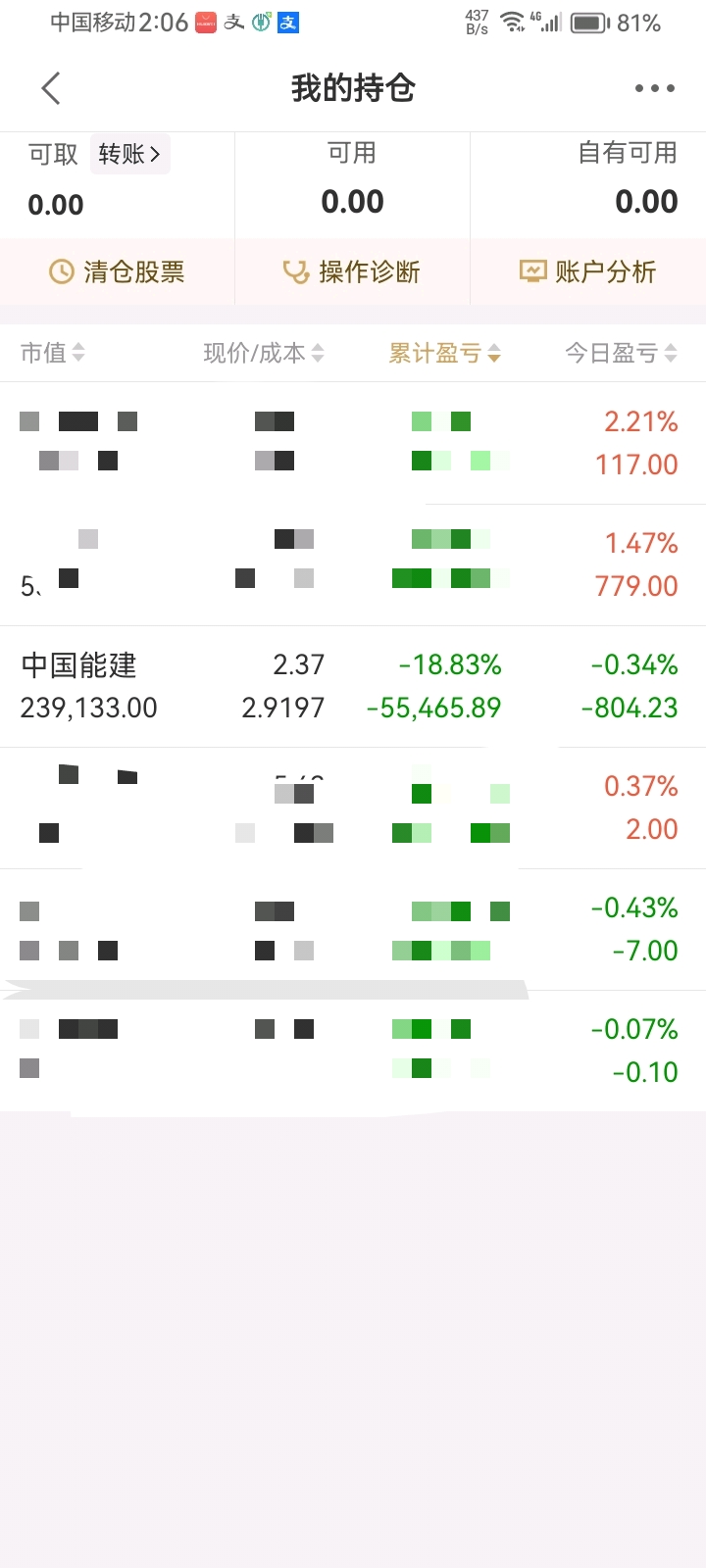Open the holding with 1.47% daily gain

tap(353, 564)
